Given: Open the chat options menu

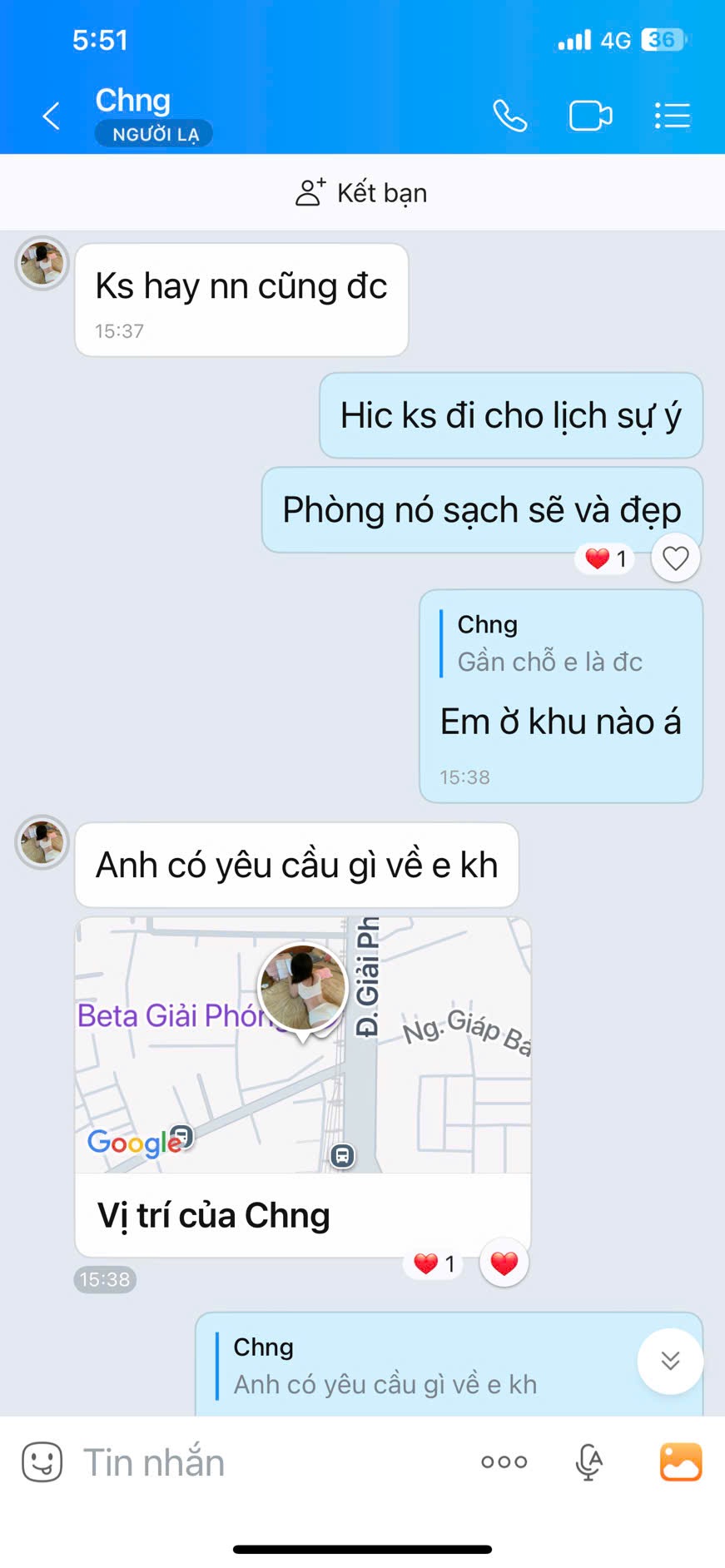Looking at the screenshot, I should click(672, 116).
